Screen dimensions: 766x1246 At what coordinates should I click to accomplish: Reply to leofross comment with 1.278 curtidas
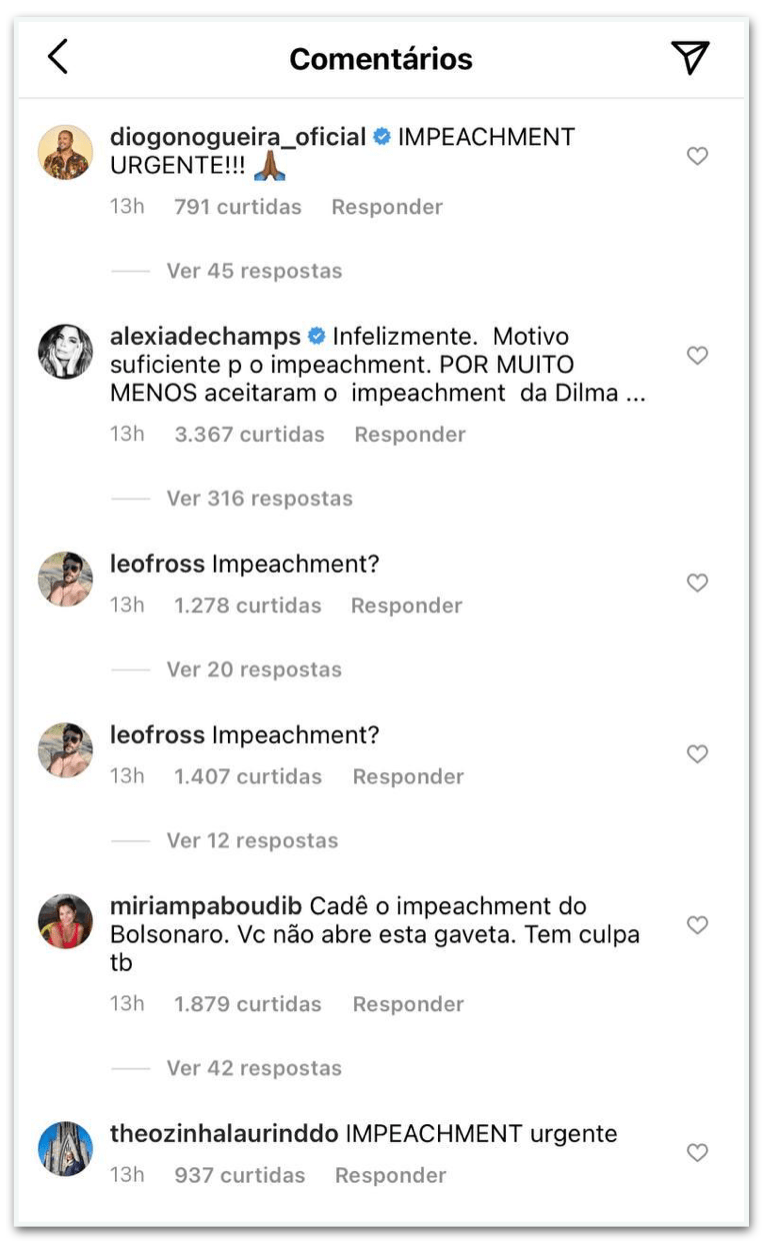406,606
